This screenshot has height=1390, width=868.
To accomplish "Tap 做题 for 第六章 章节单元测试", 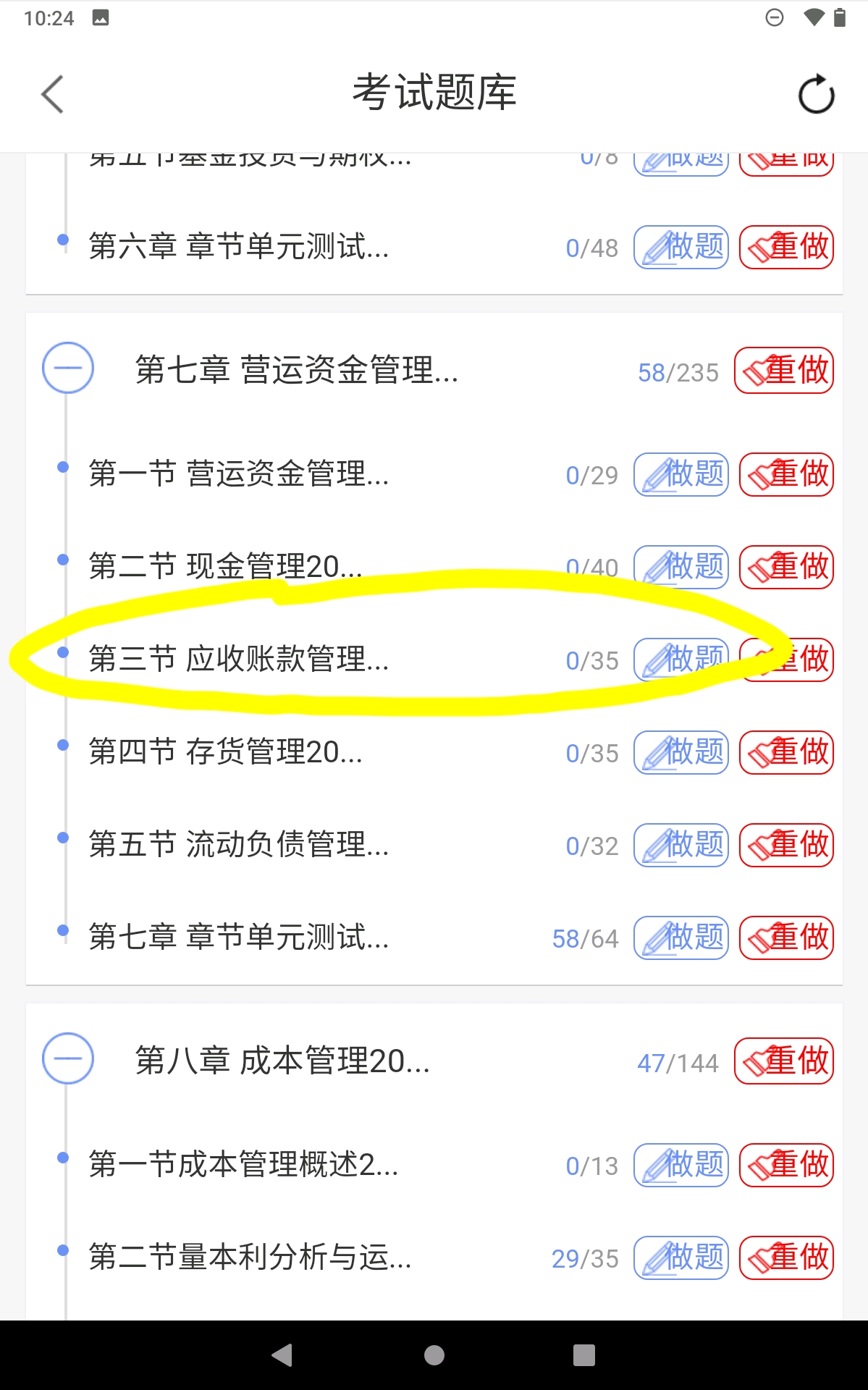I will coord(681,248).
